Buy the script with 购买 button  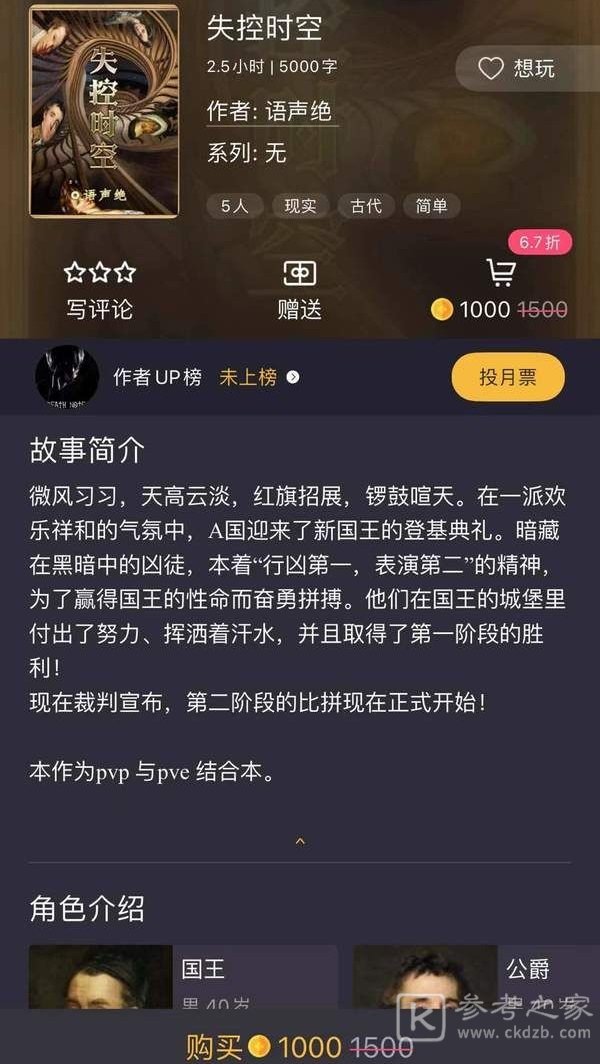300,1046
